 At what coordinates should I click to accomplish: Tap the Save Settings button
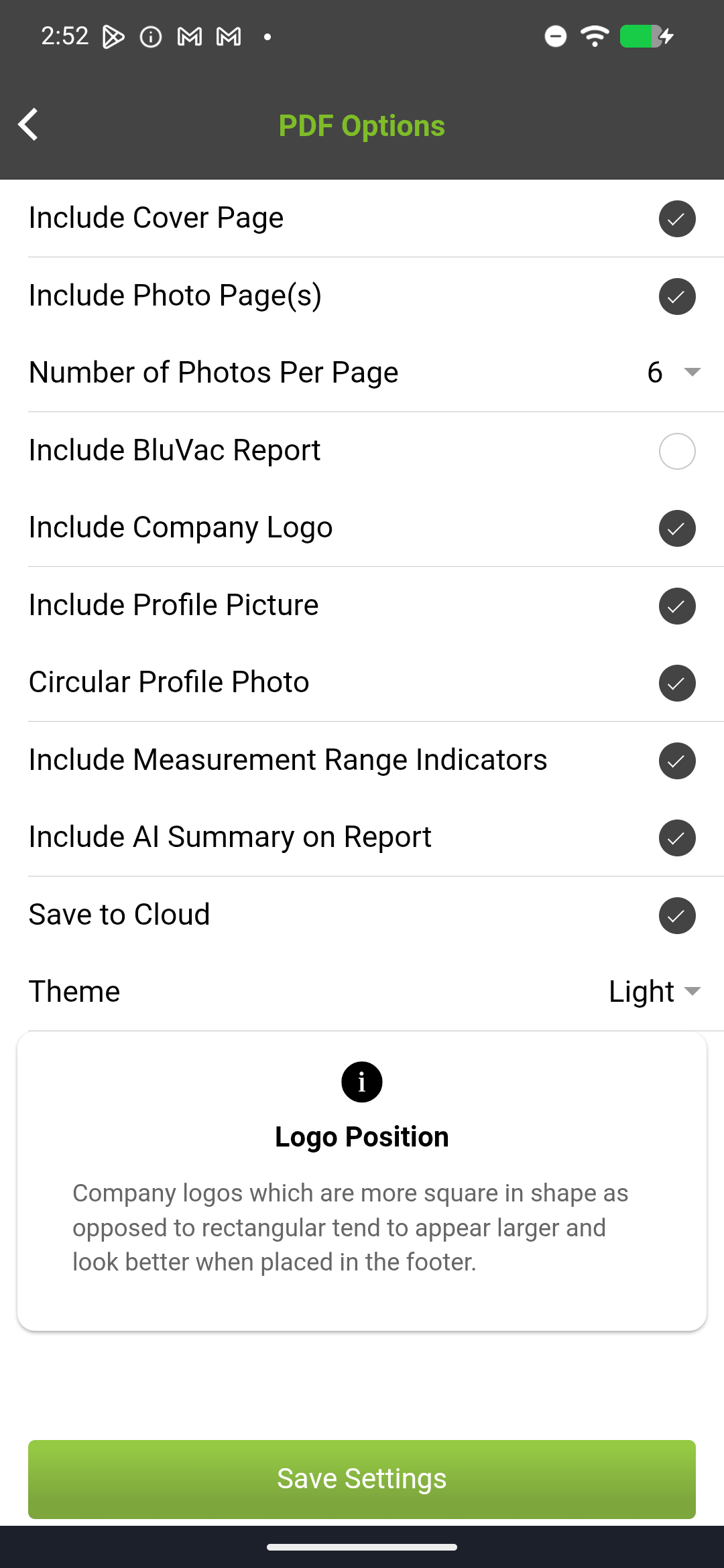tap(362, 1479)
